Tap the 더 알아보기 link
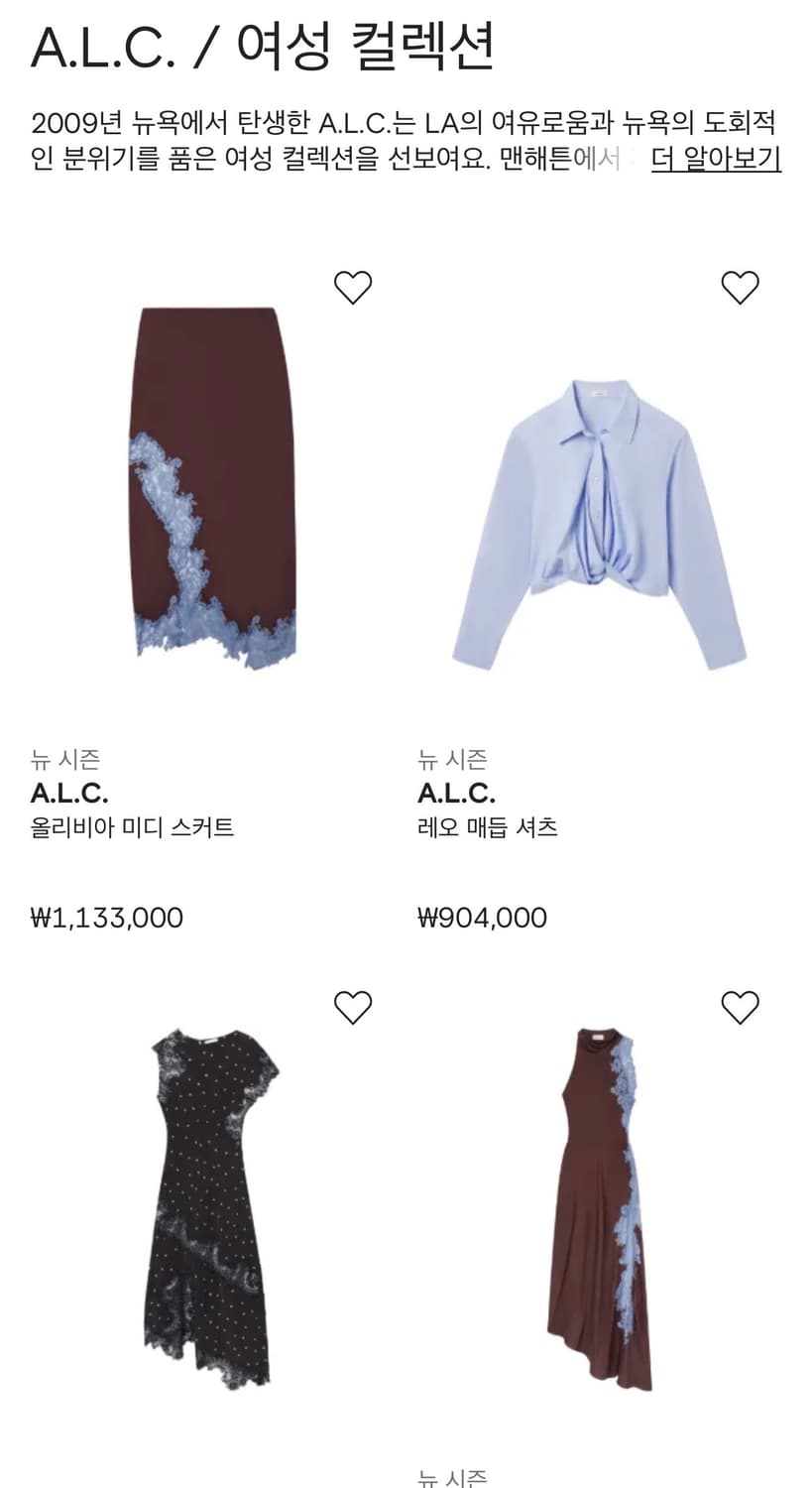812x1488 pixels. [x=716, y=158]
